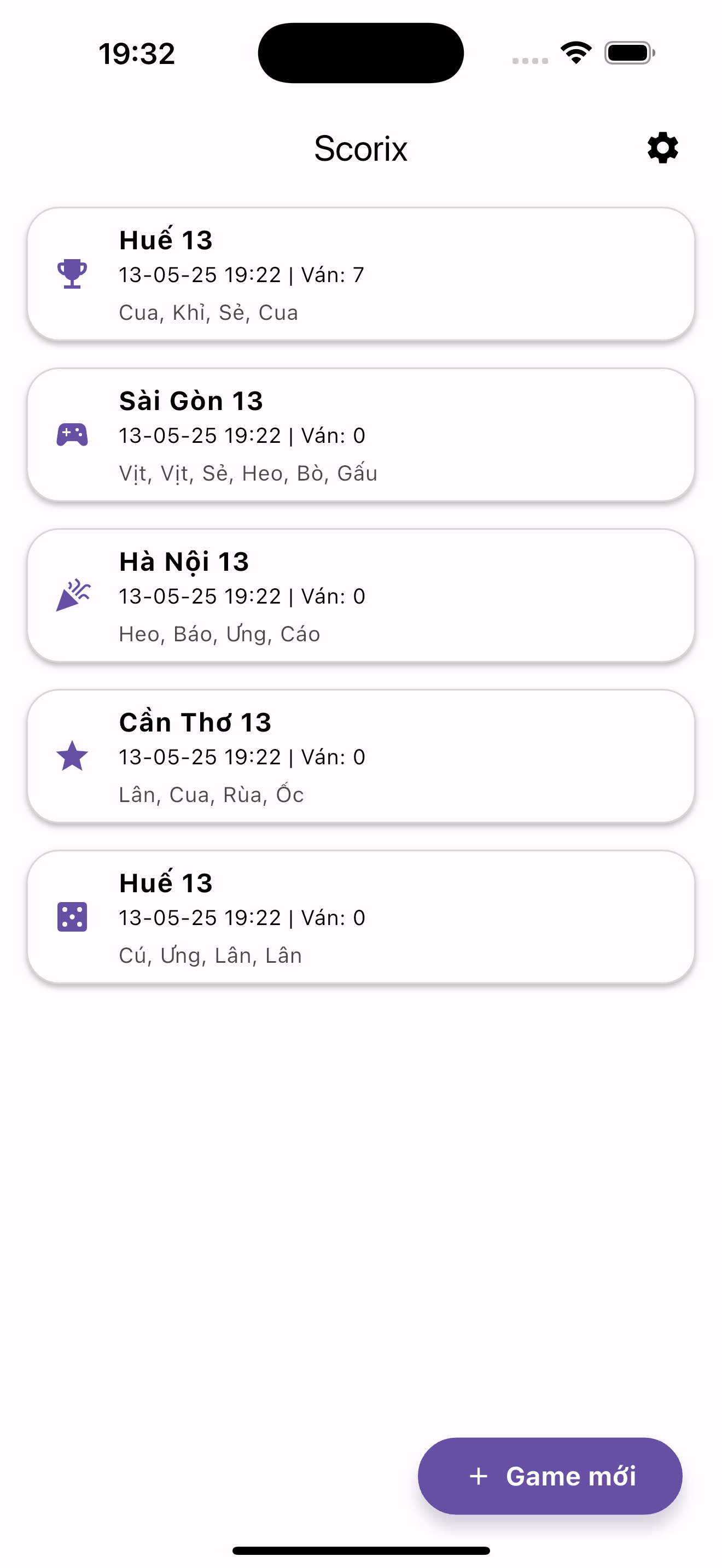Tap the bottom Huế 13 game card
The width and height of the screenshot is (722, 1568).
tap(361, 917)
